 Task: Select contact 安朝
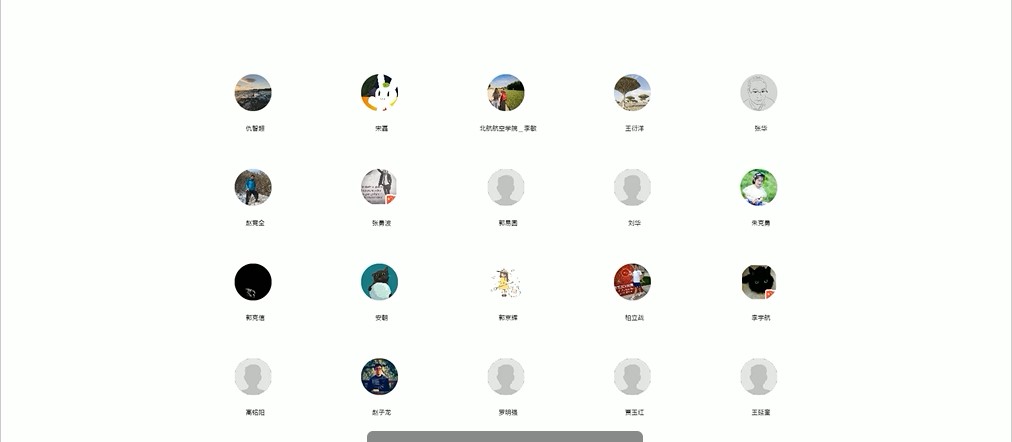(380, 282)
